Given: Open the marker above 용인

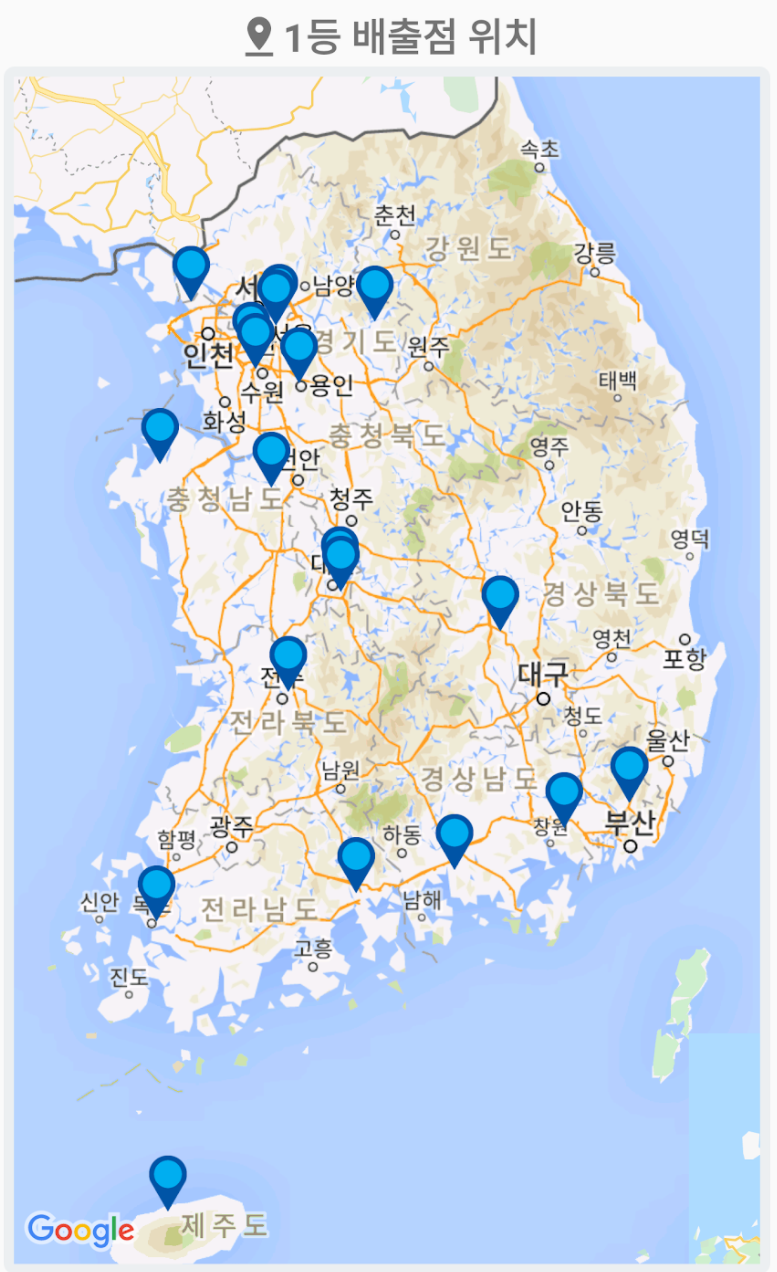Looking at the screenshot, I should (x=298, y=350).
